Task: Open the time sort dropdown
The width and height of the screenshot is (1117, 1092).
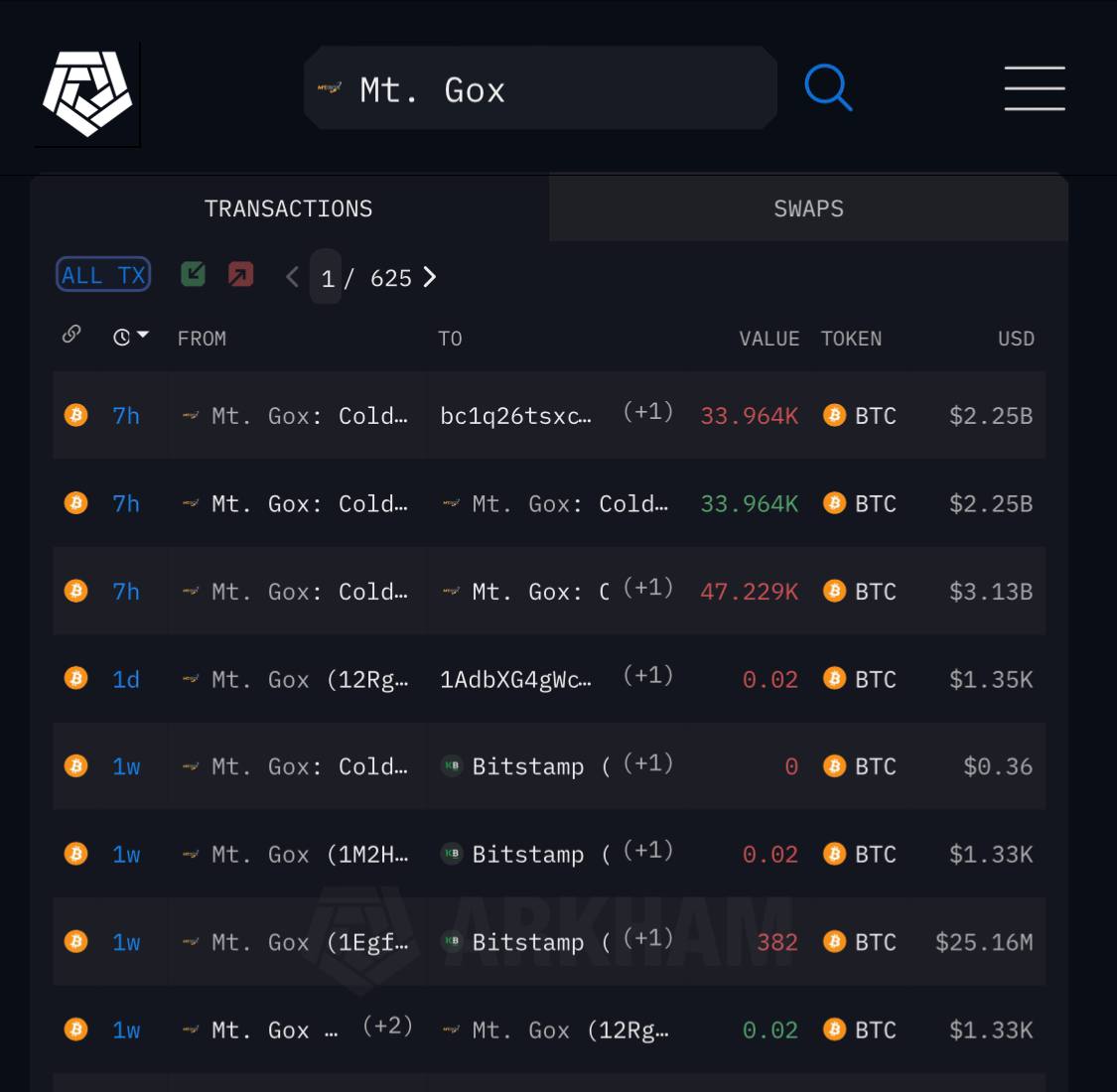Action: [x=130, y=337]
